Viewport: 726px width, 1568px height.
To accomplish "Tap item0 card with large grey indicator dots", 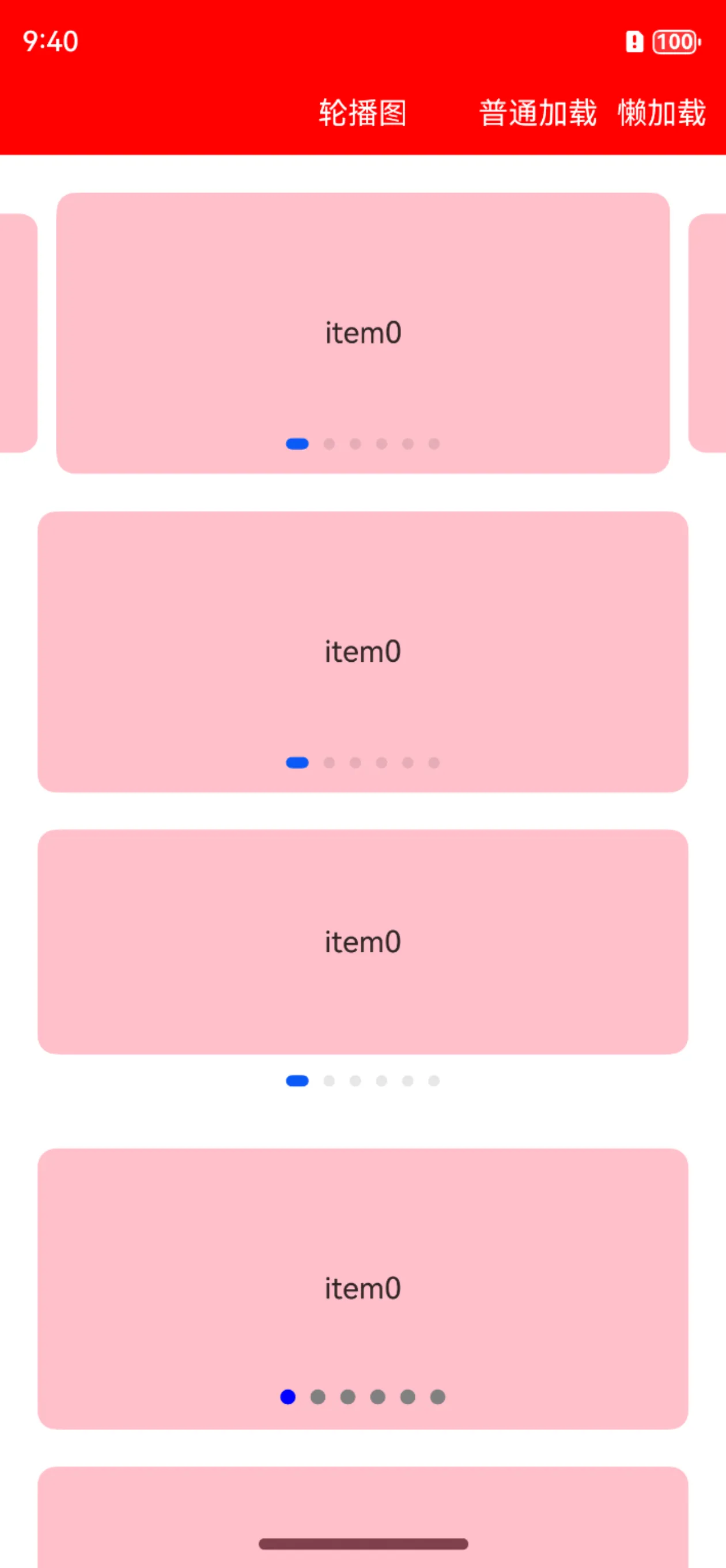I will (x=362, y=1288).
